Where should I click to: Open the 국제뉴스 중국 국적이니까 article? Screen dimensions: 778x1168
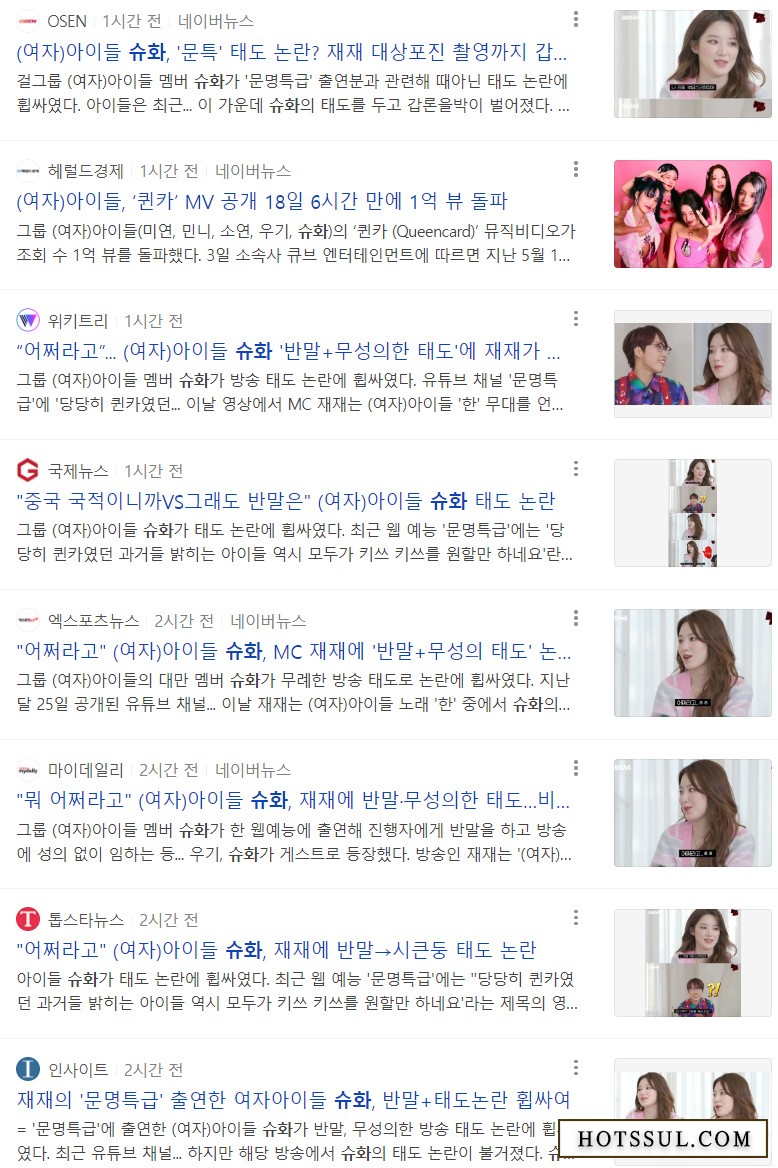[286, 501]
